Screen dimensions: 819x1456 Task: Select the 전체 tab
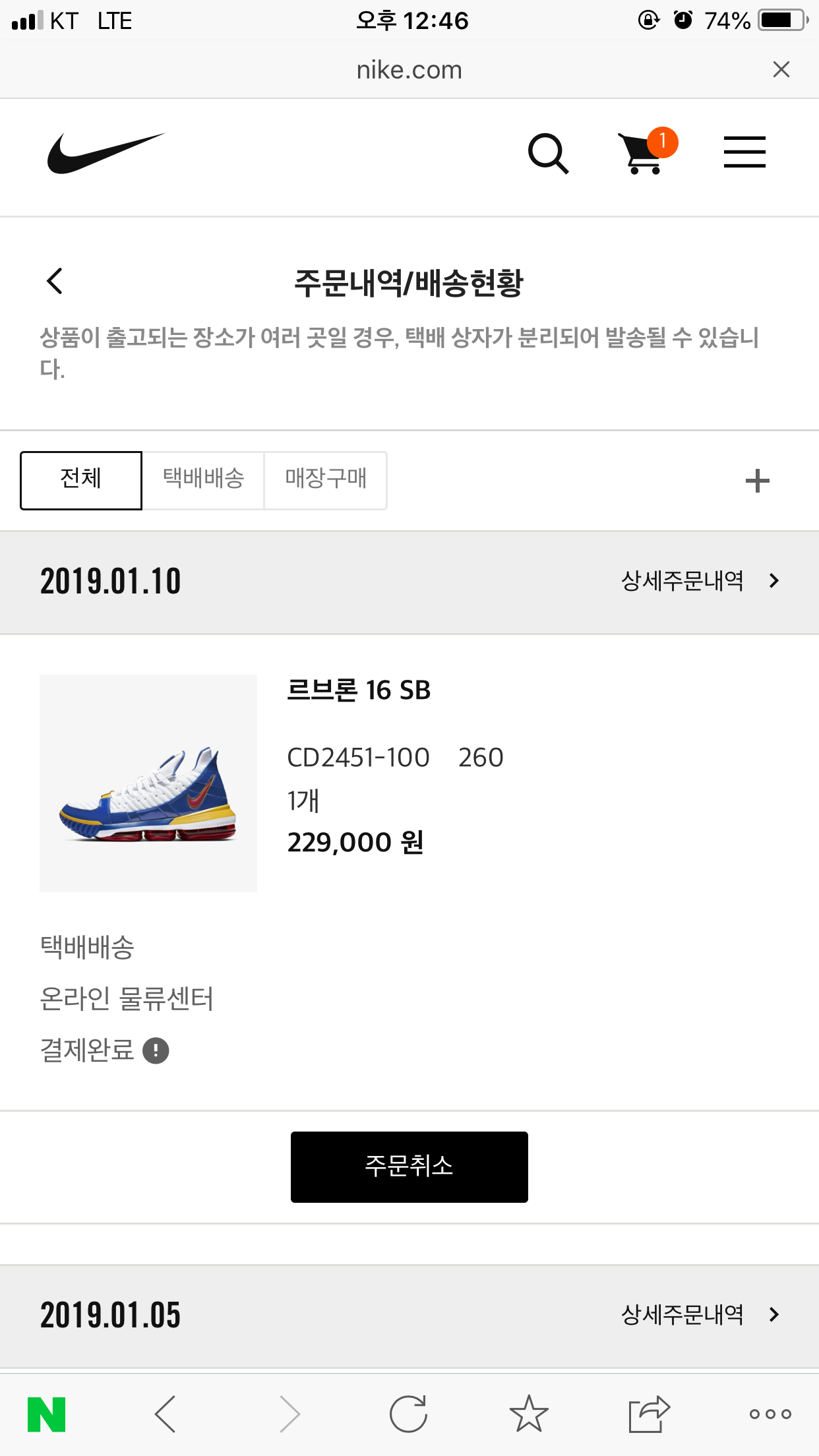pyautogui.click(x=81, y=480)
